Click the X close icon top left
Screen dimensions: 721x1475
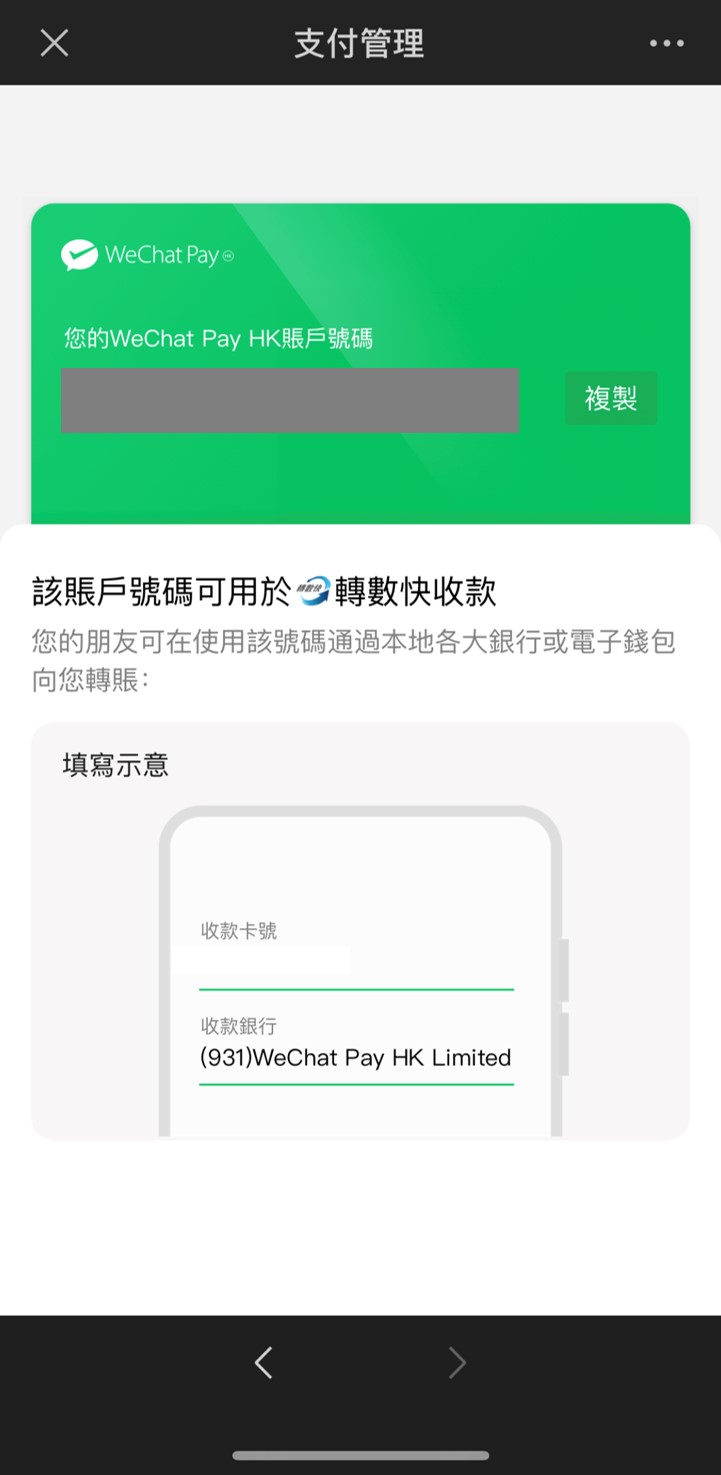(x=54, y=42)
